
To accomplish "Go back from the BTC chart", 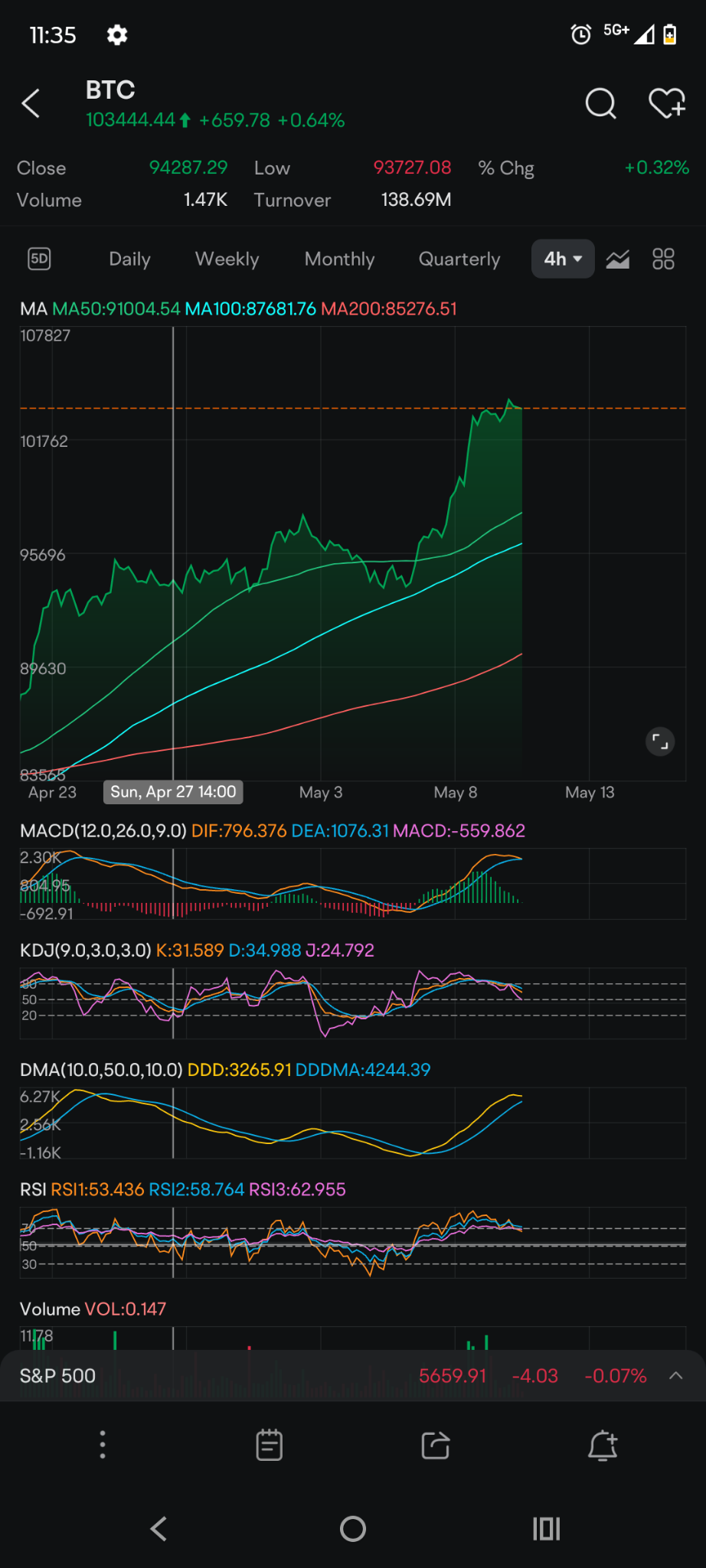I will point(31,103).
